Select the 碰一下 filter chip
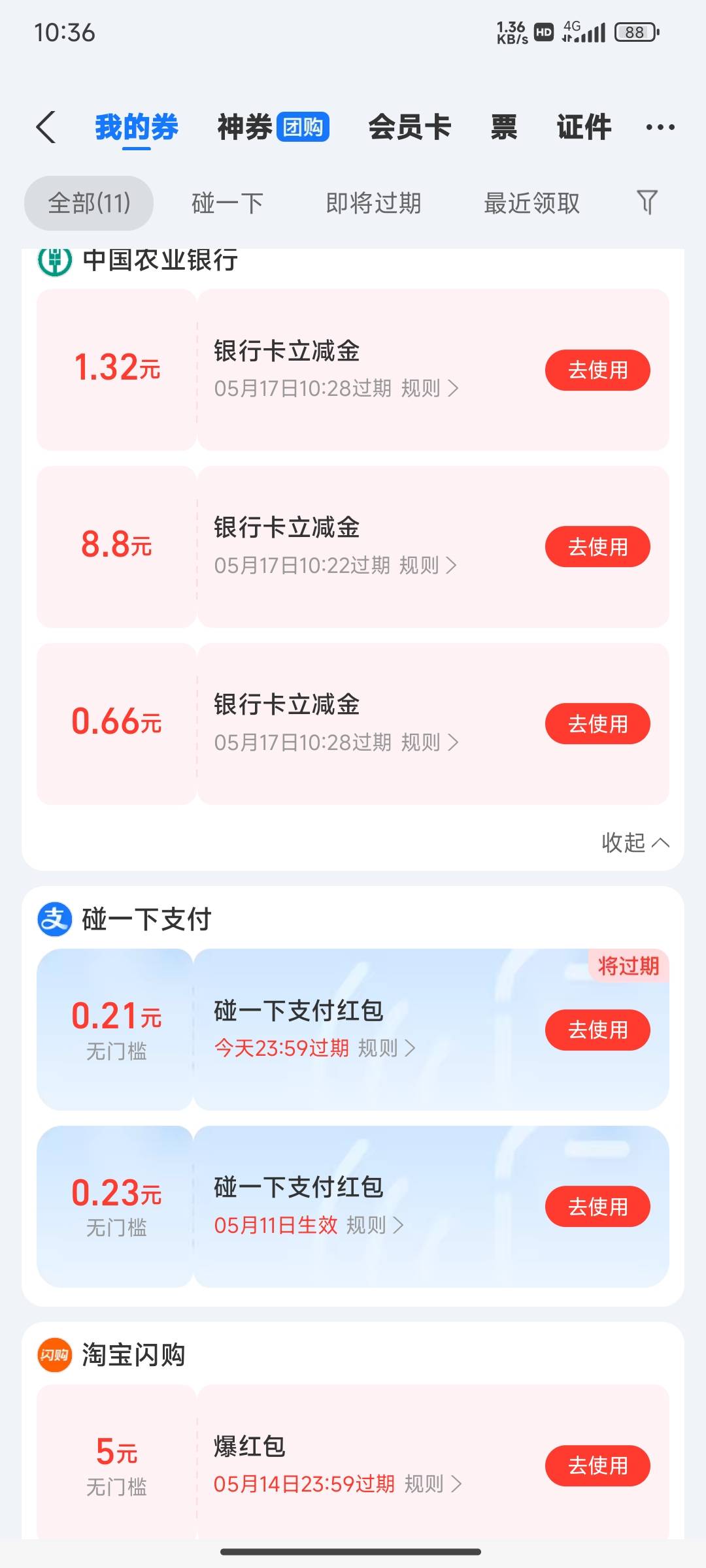The image size is (706, 1568). (x=227, y=203)
